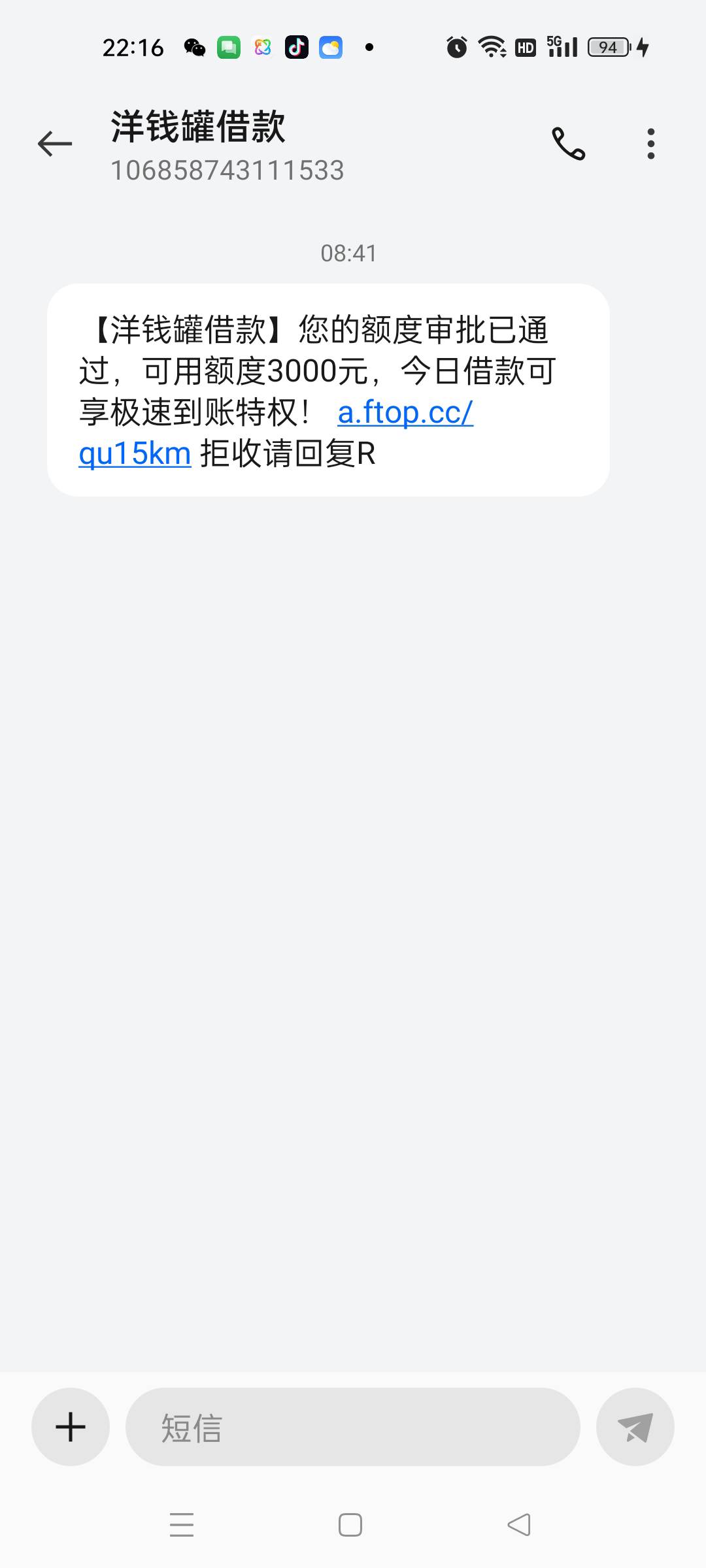706x1568 pixels.
Task: Go back using the top-left arrow
Action: coord(55,144)
